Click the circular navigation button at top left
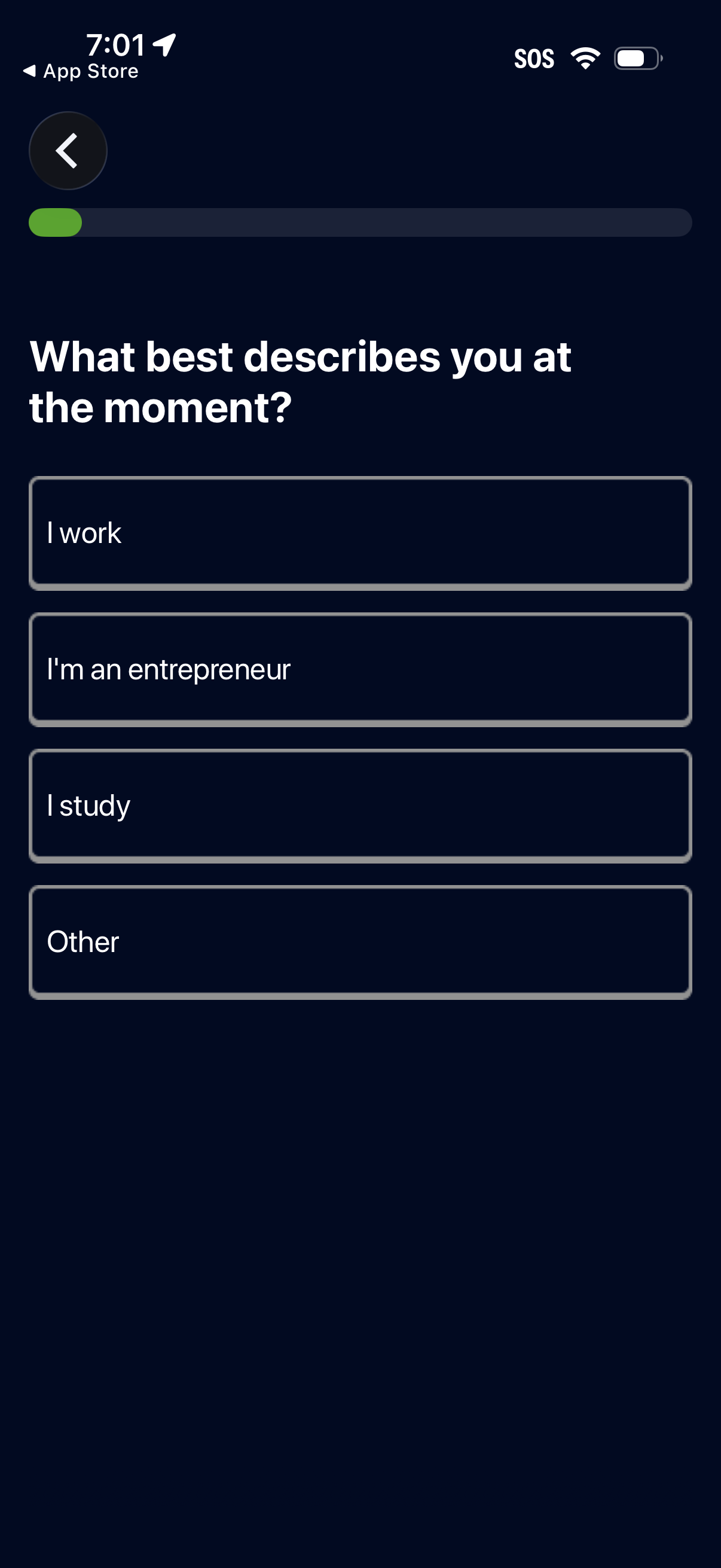 coord(68,150)
